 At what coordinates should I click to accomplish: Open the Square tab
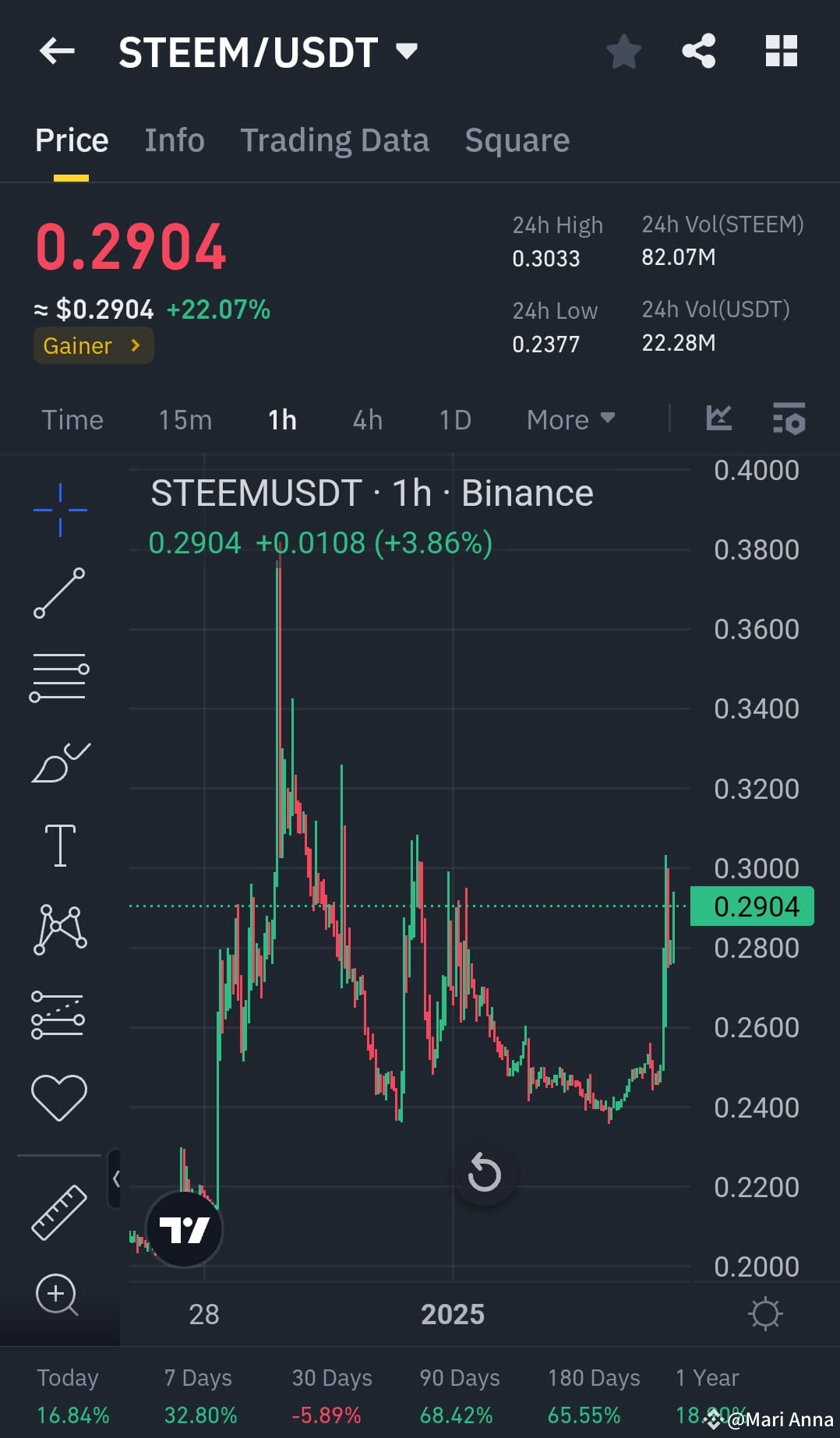click(x=517, y=140)
